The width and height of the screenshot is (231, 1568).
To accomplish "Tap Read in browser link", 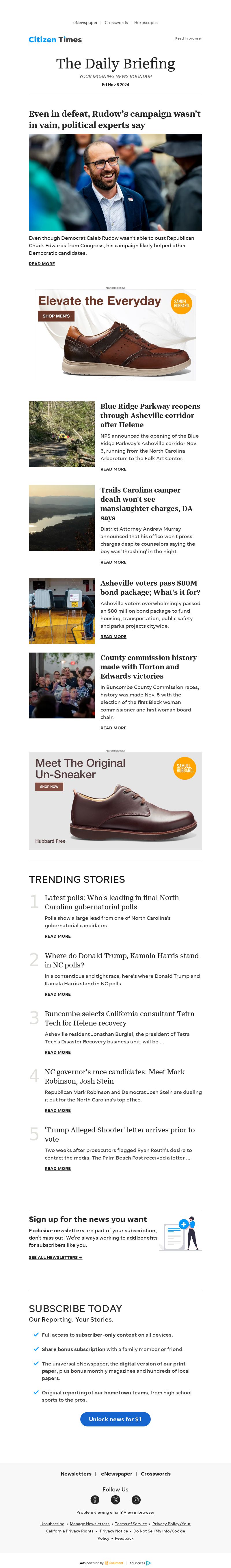I will (x=189, y=38).
